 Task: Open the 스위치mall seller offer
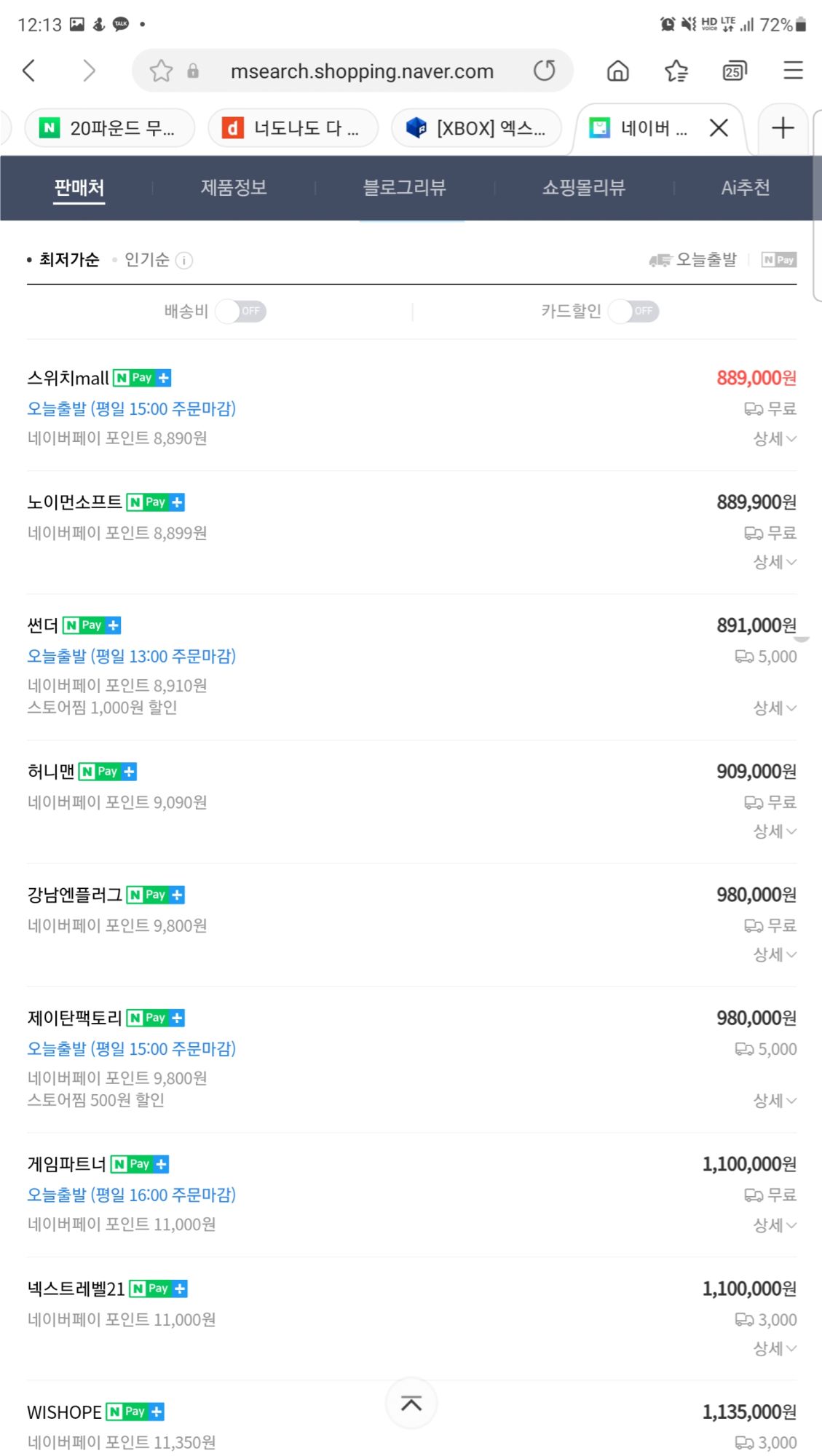pyautogui.click(x=68, y=379)
